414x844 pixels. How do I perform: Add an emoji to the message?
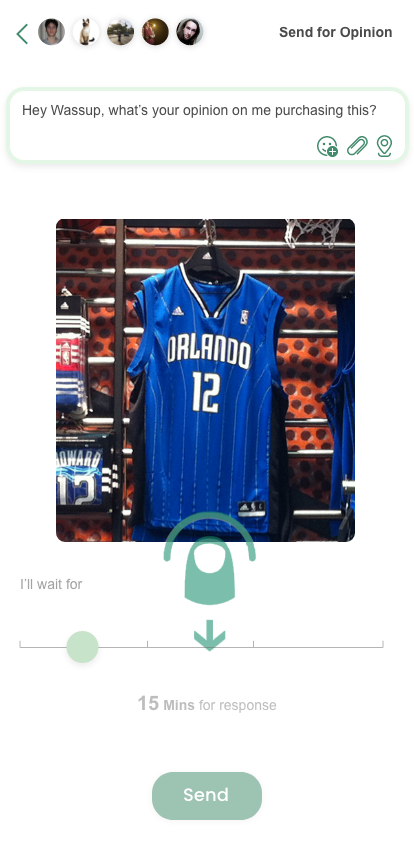tap(327, 146)
